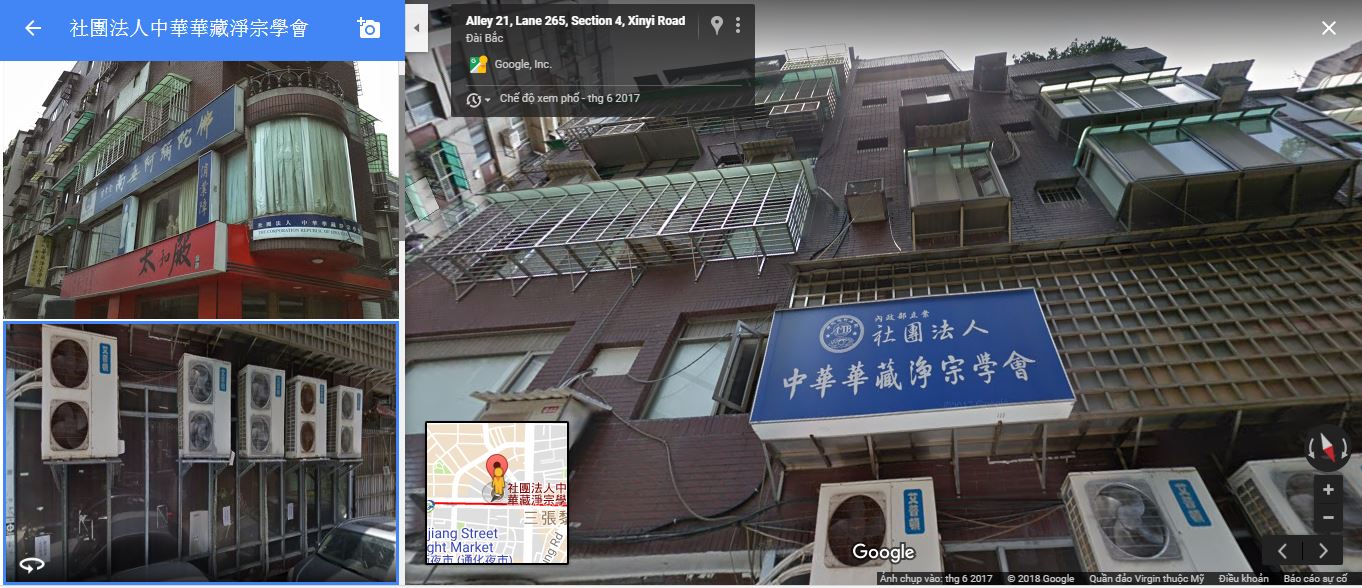Open the three-dot overflow menu
Image resolution: width=1362 pixels, height=588 pixels.
click(x=738, y=25)
